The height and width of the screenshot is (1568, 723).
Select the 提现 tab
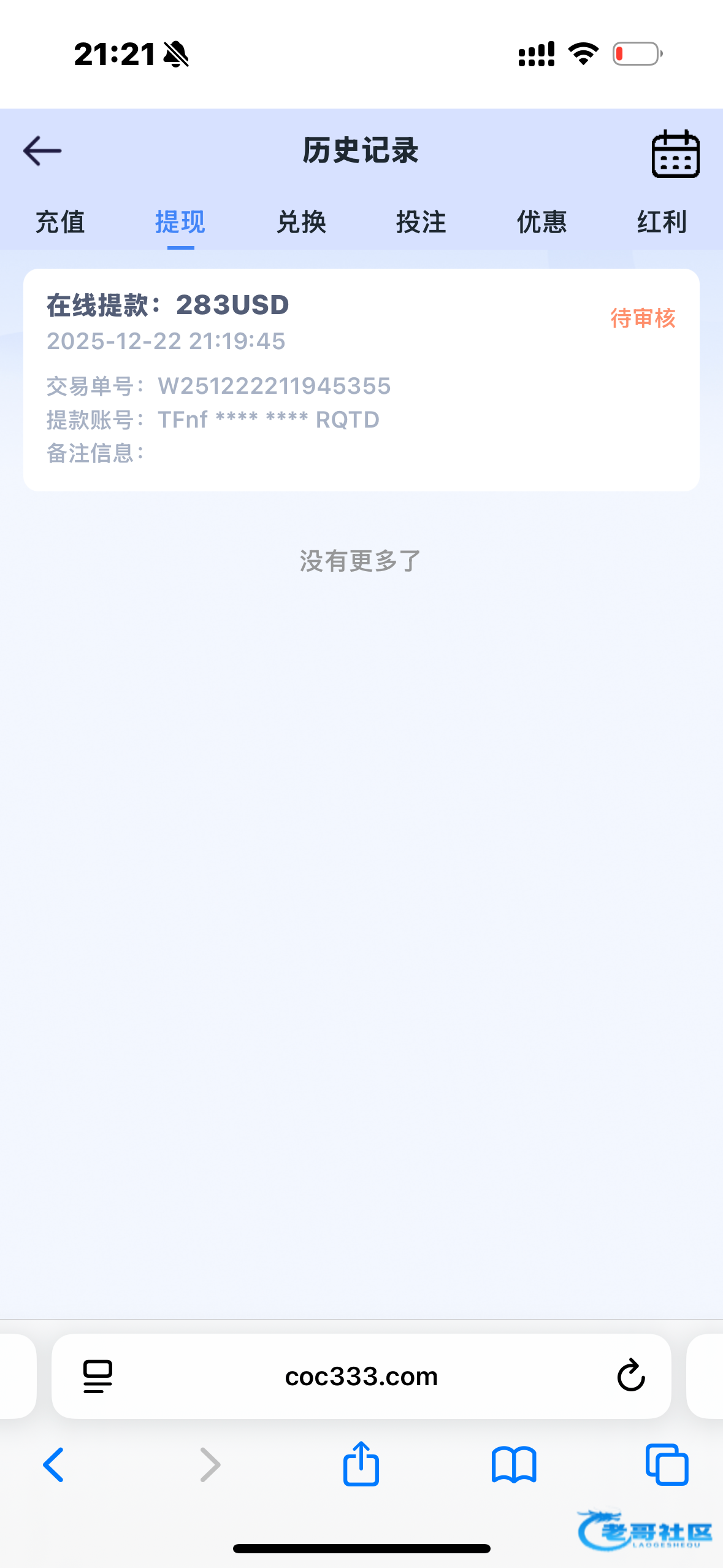point(180,222)
